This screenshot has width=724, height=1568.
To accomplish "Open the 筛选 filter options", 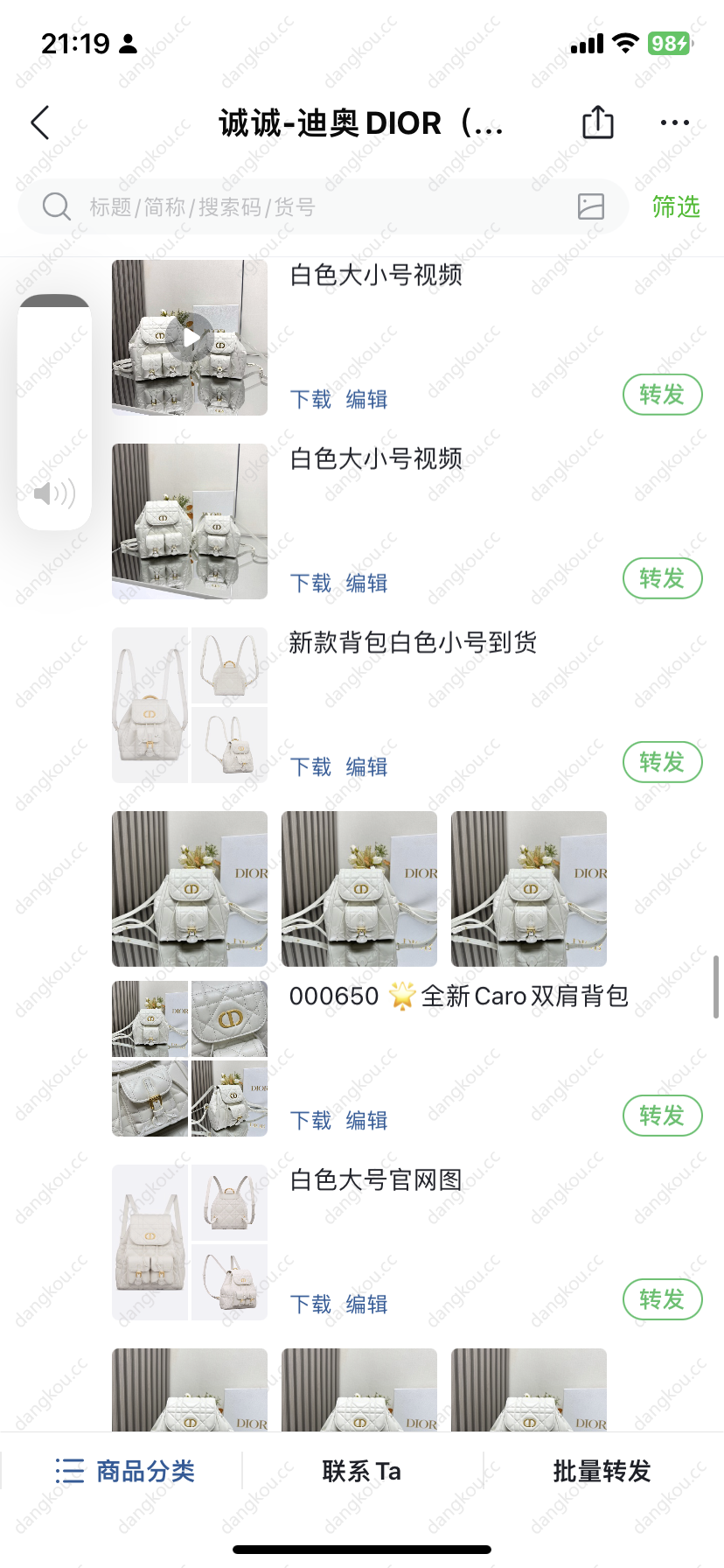I will [675, 207].
